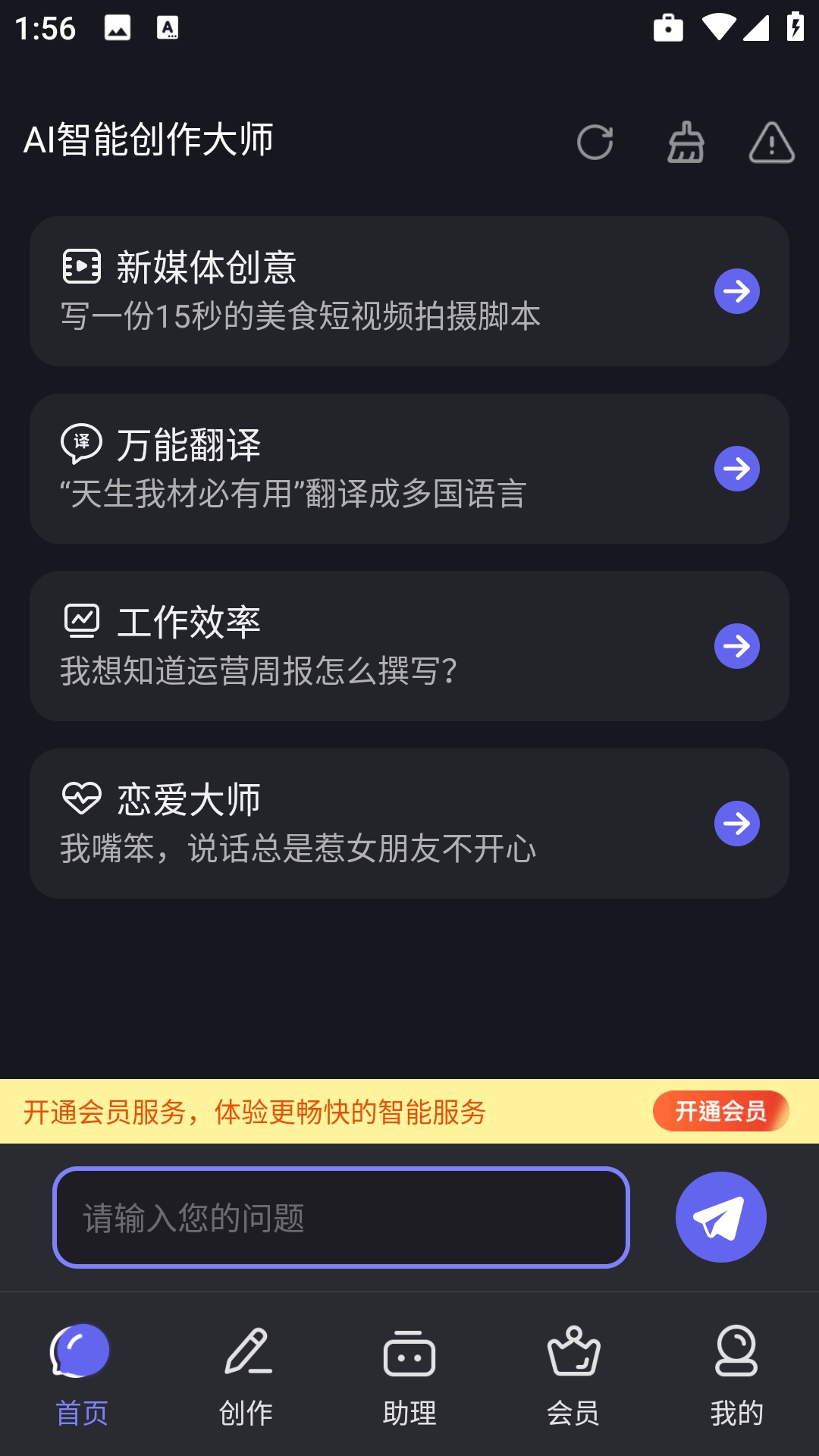The height and width of the screenshot is (1456, 819).
Task: Tap the question input field
Action: (343, 1216)
